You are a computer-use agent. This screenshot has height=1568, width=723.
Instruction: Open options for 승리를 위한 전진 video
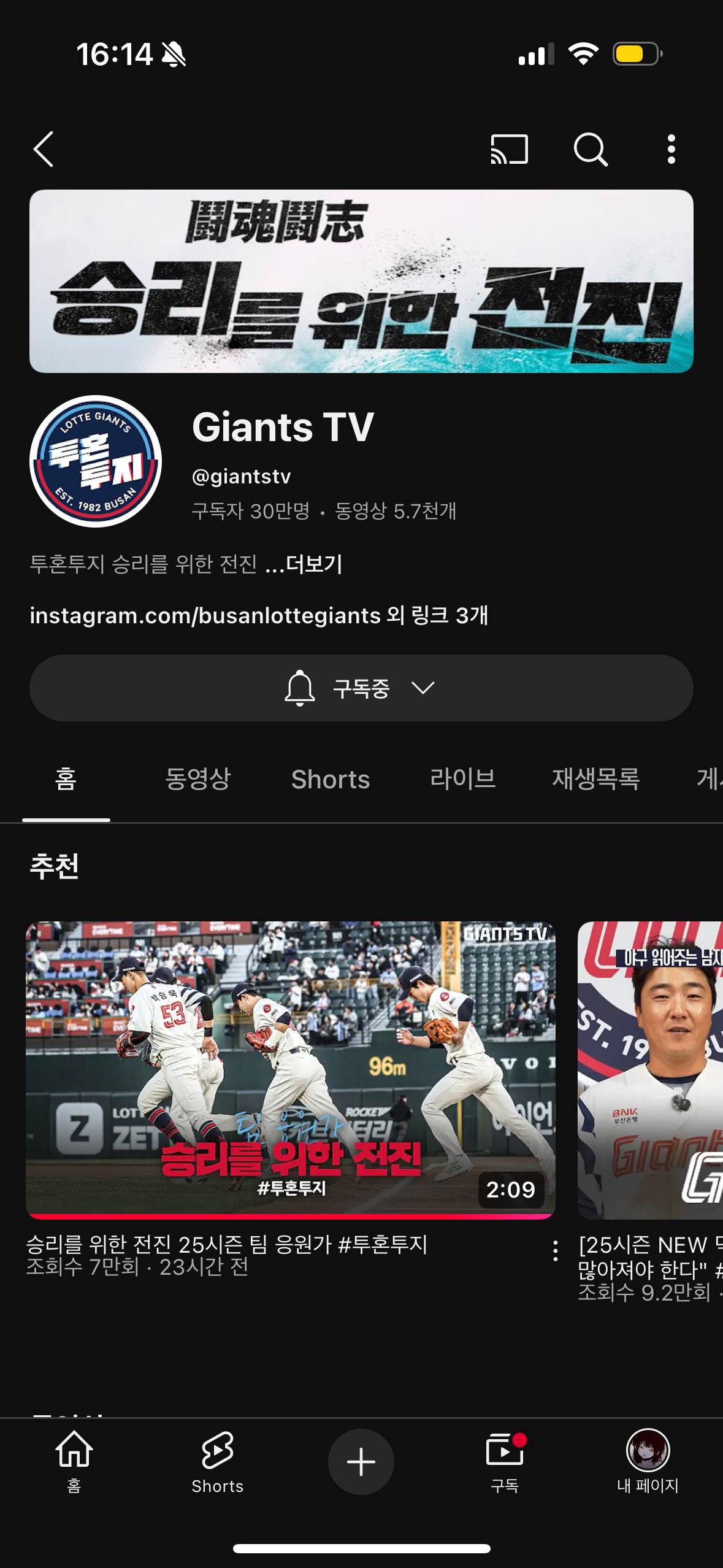556,1250
